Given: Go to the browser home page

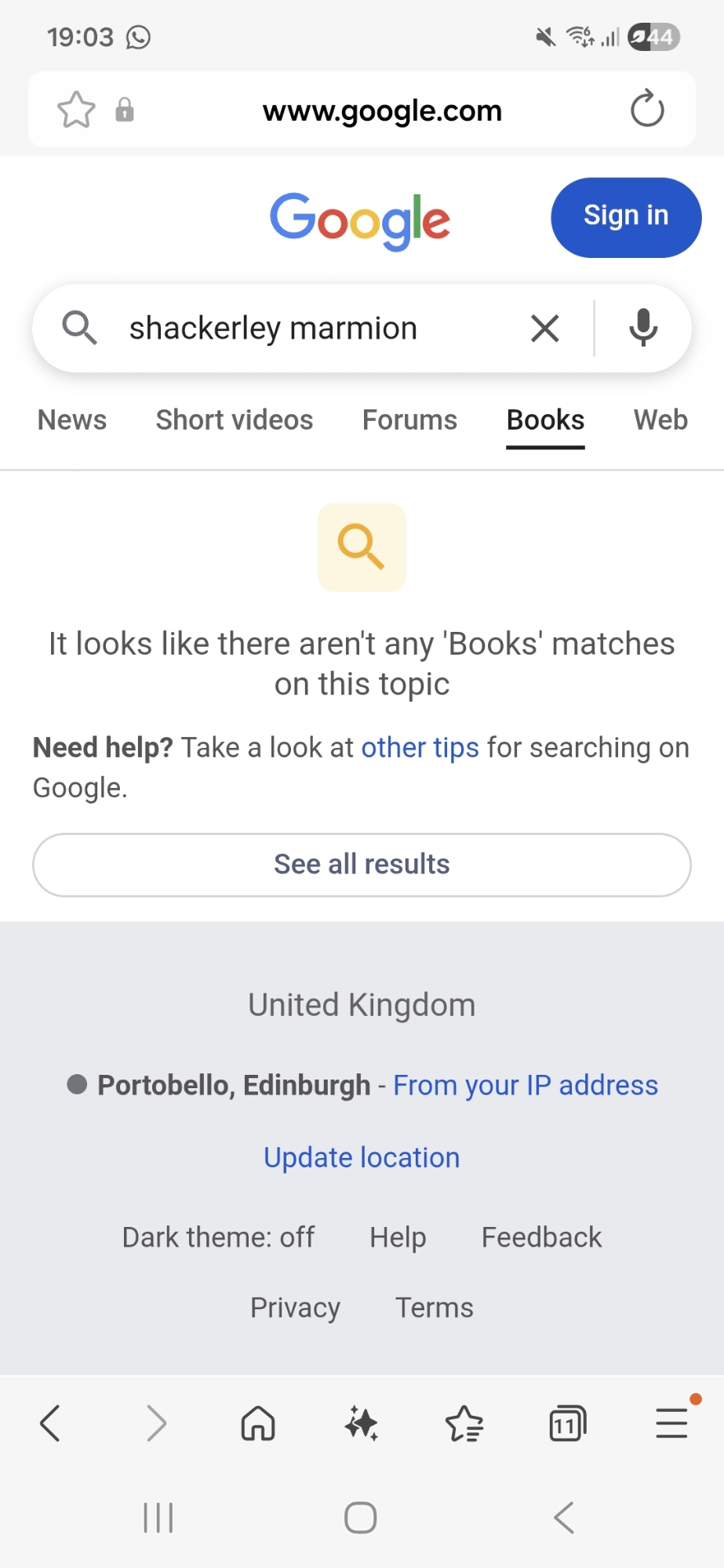Looking at the screenshot, I should coord(258,1423).
